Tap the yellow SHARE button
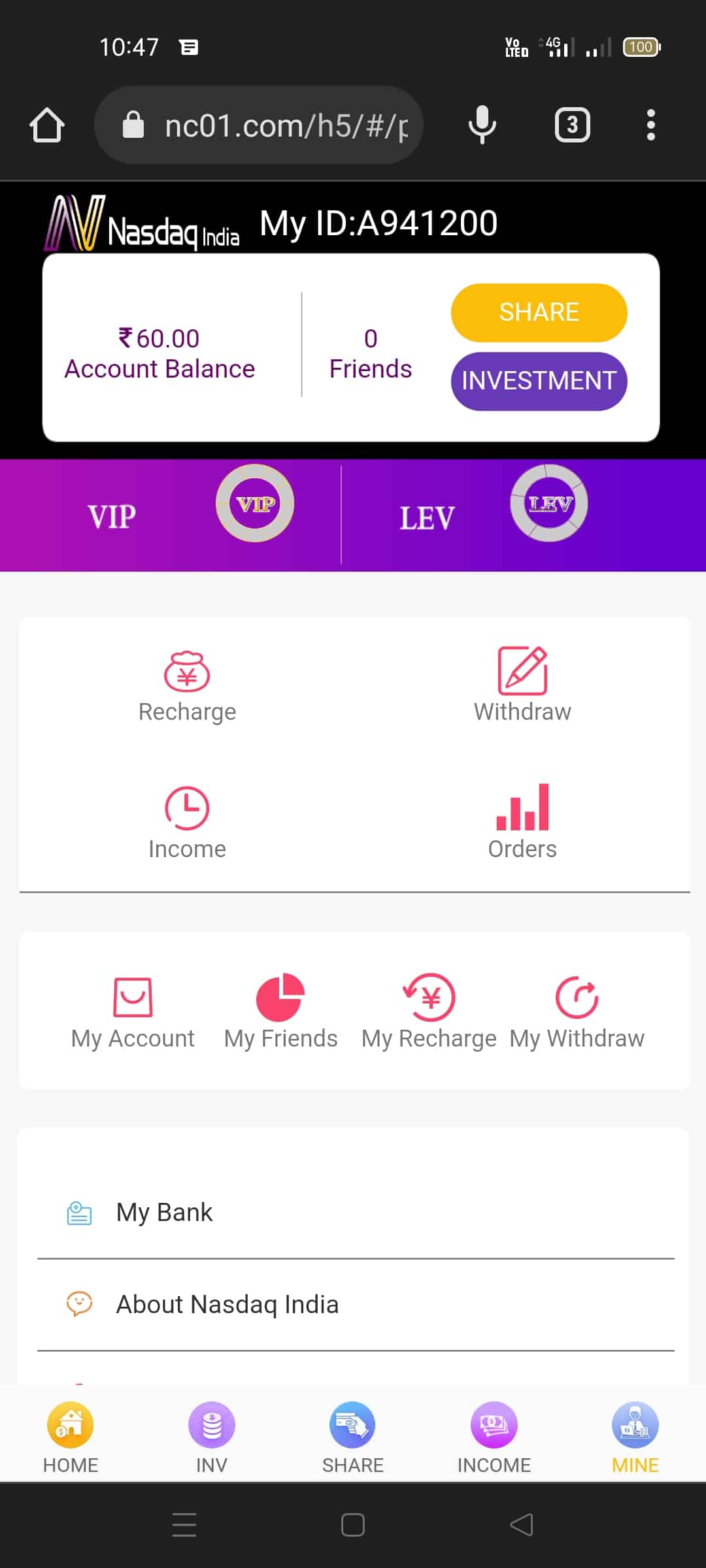 pos(539,312)
